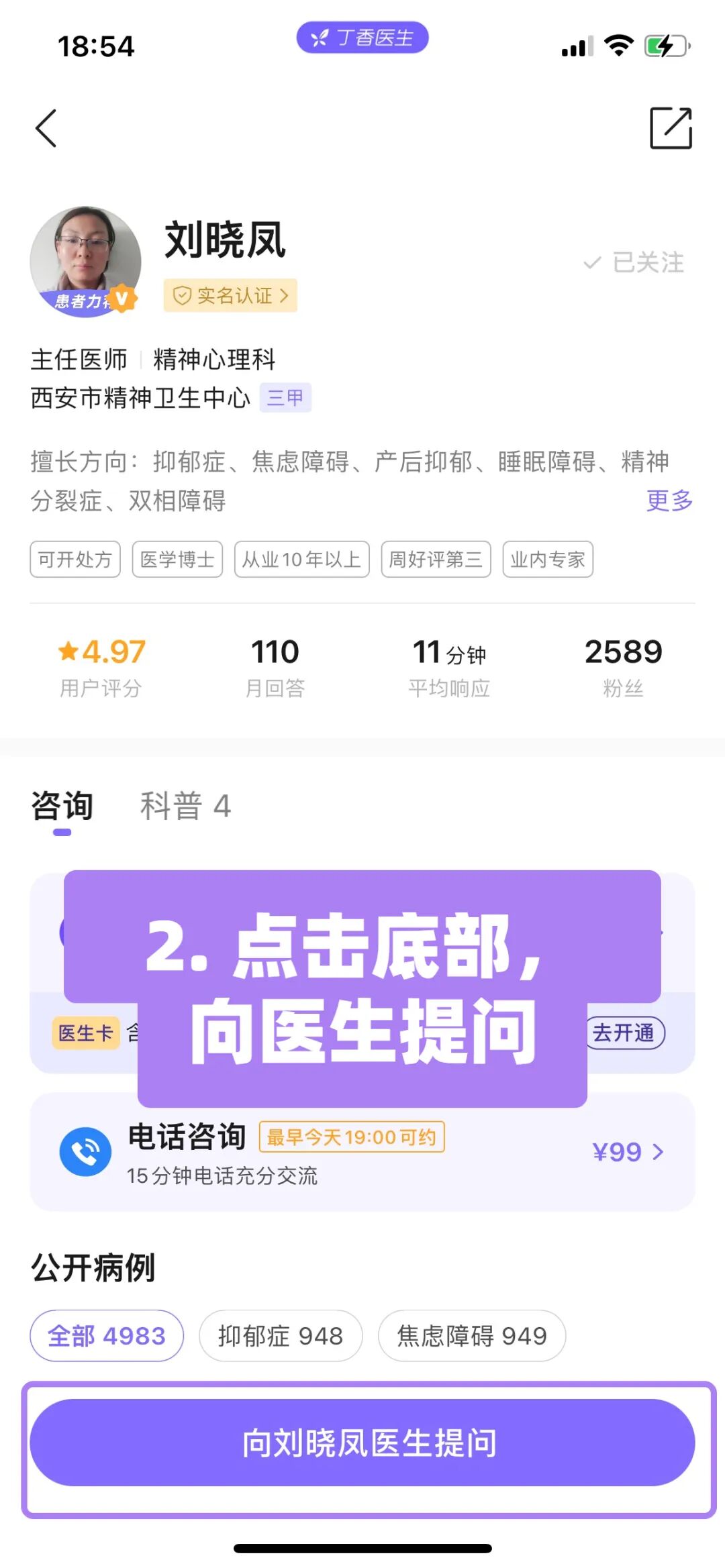Viewport: 725px width, 1568px height.
Task: Share this doctor's profile
Action: pyautogui.click(x=671, y=127)
